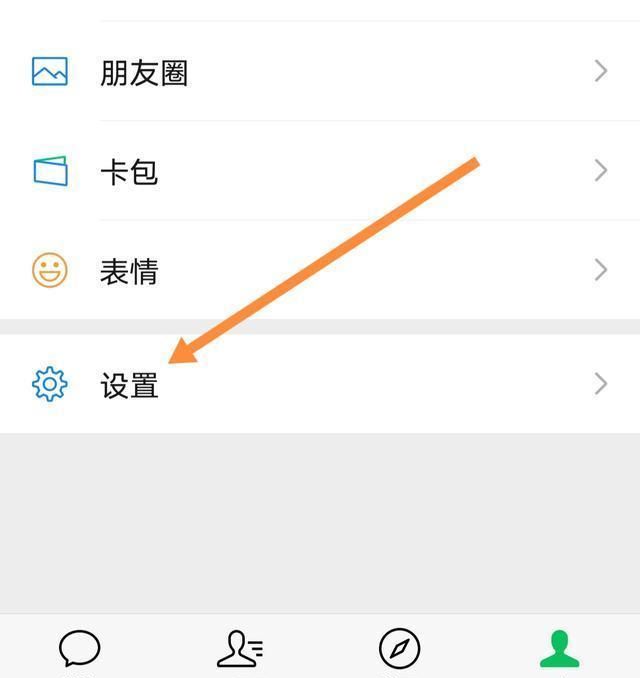640x678 pixels.
Task: Switch to the Discover compass tab
Action: [x=400, y=649]
